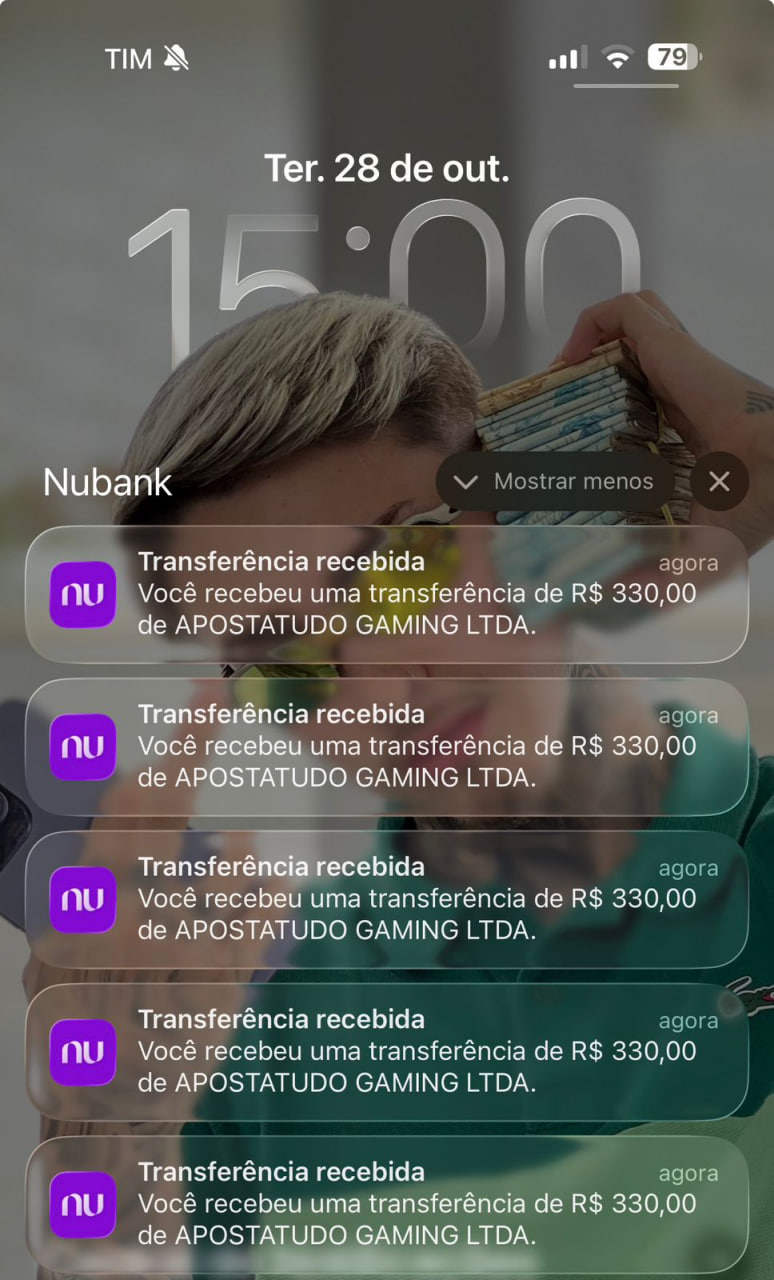Dismiss all Nubank notifications with X
774x1280 pixels.
point(719,481)
